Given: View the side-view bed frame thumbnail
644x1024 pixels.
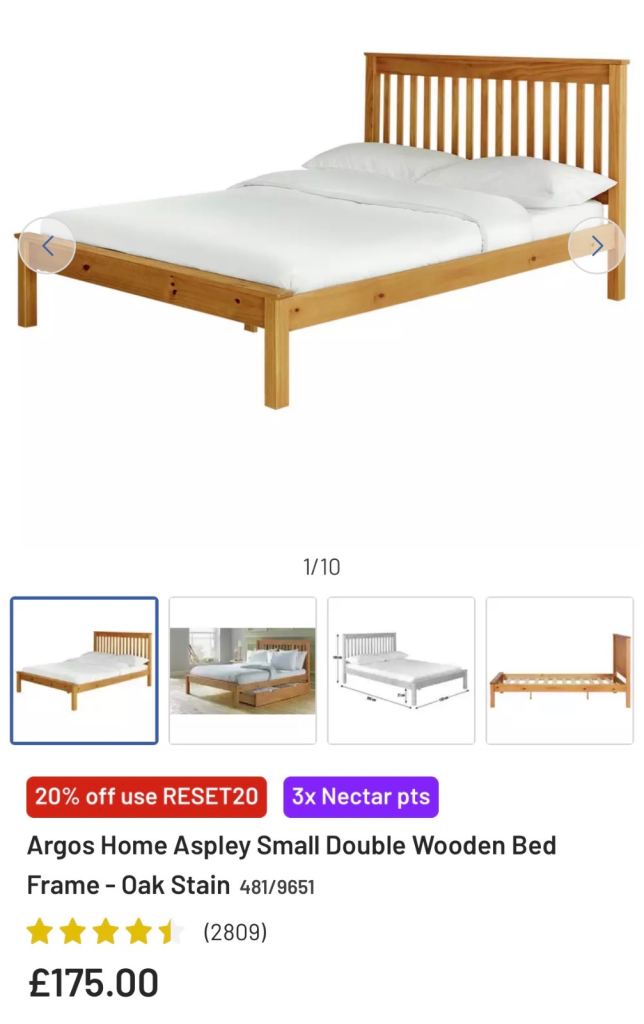Looking at the screenshot, I should 559,670.
